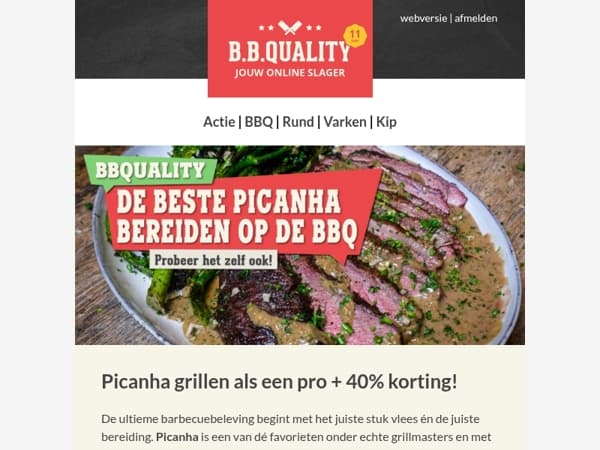Open the Actie category link
This screenshot has width=600, height=450.
(219, 122)
